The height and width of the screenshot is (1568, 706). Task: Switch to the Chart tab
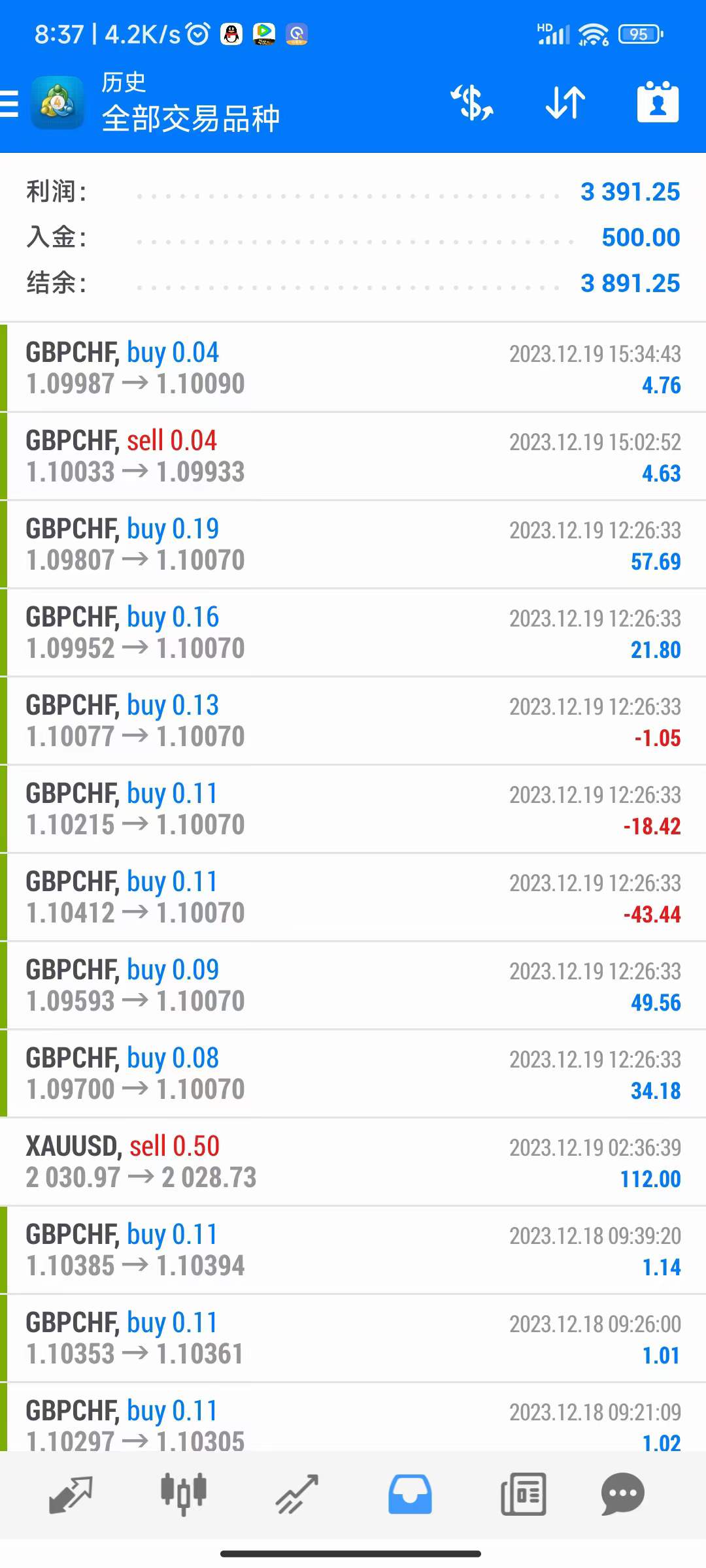point(184,1495)
